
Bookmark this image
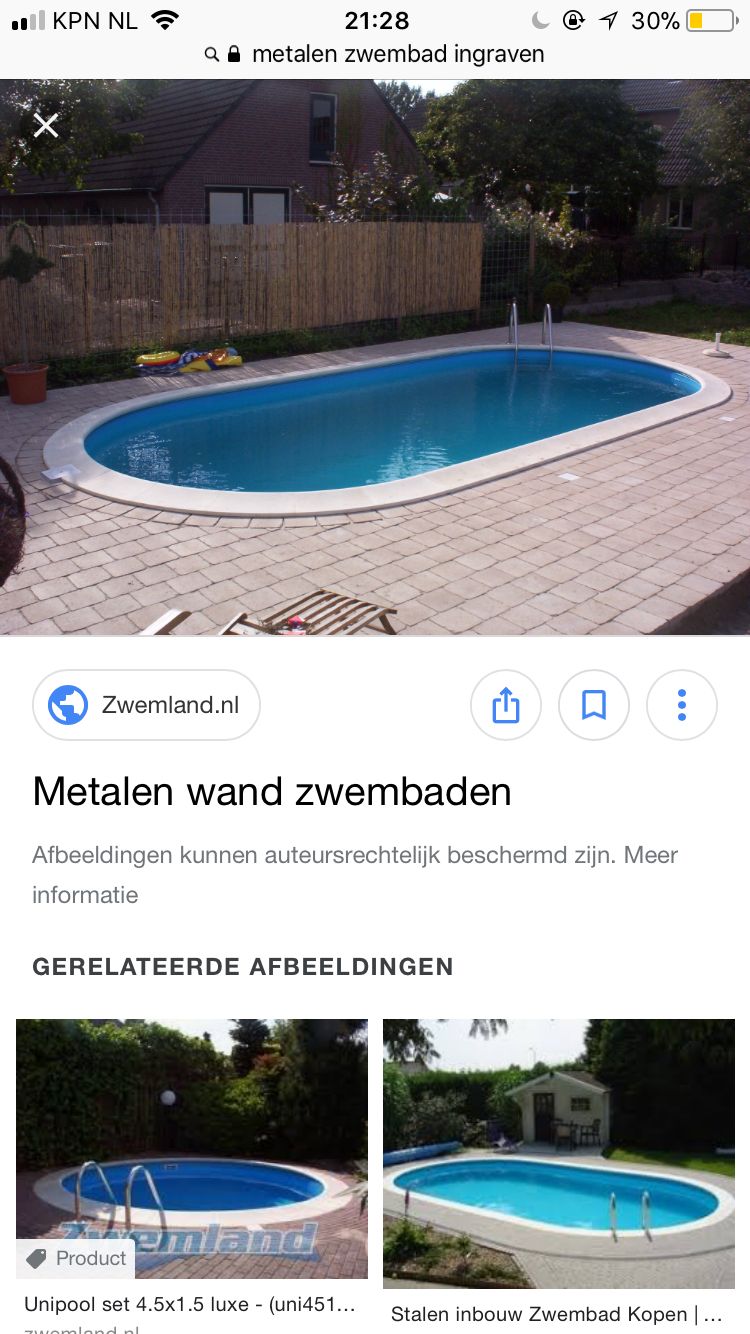point(594,705)
